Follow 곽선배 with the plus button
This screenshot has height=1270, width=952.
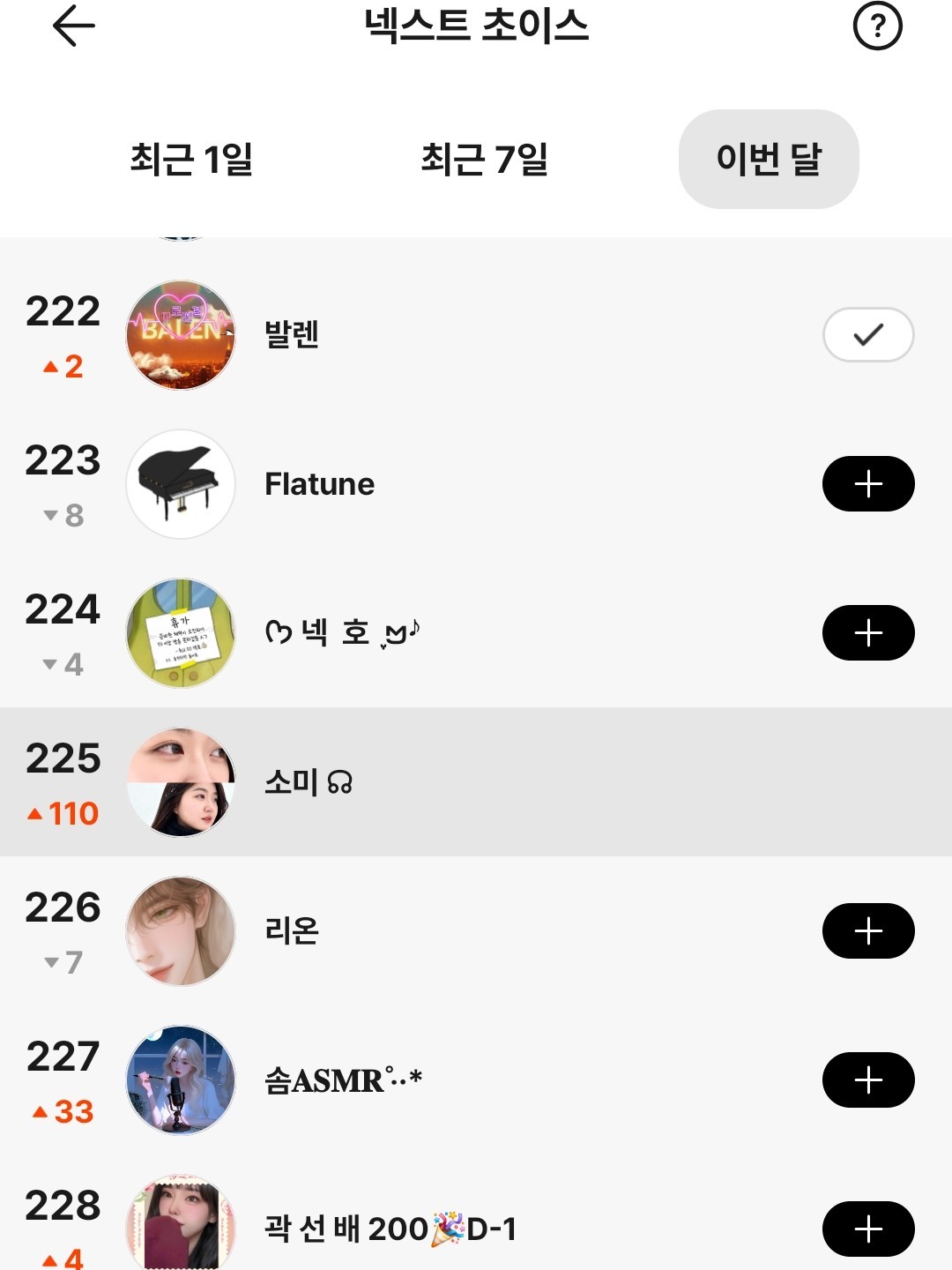tap(868, 1229)
